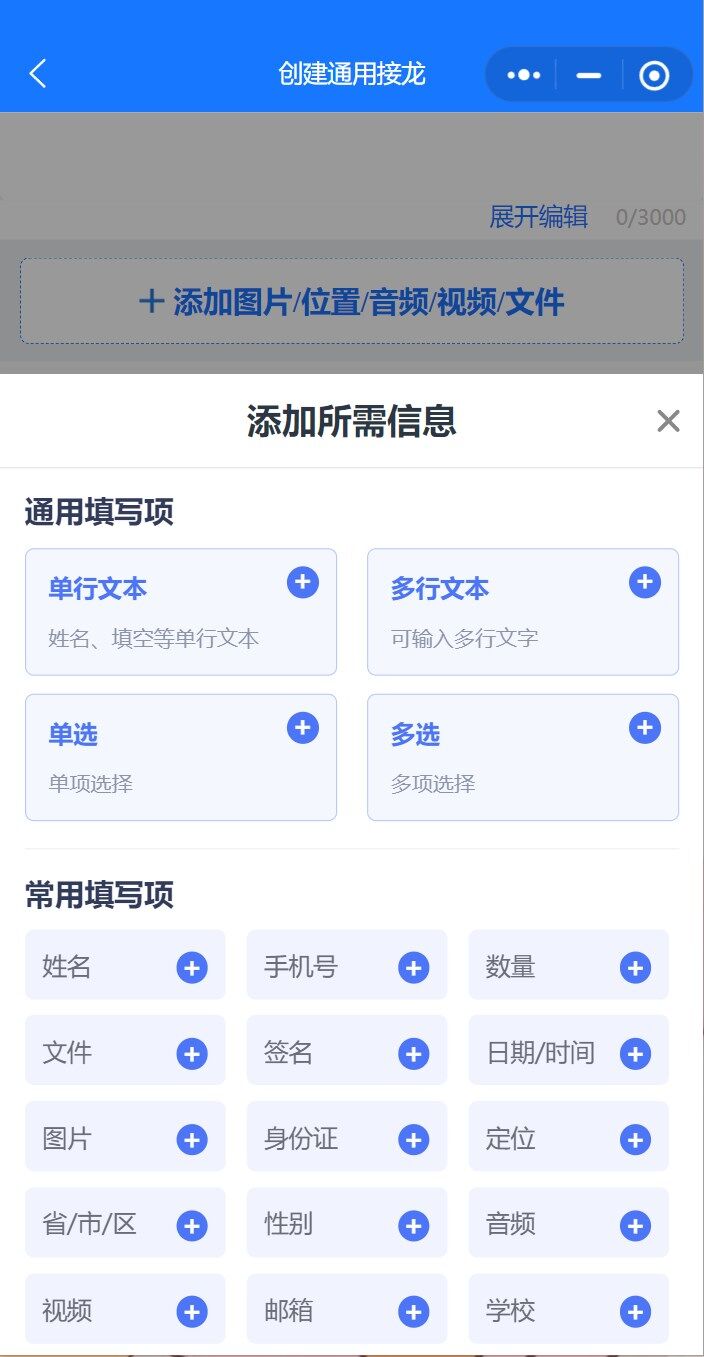Open the mini program more options menu
The image size is (704, 1357).
click(x=523, y=75)
